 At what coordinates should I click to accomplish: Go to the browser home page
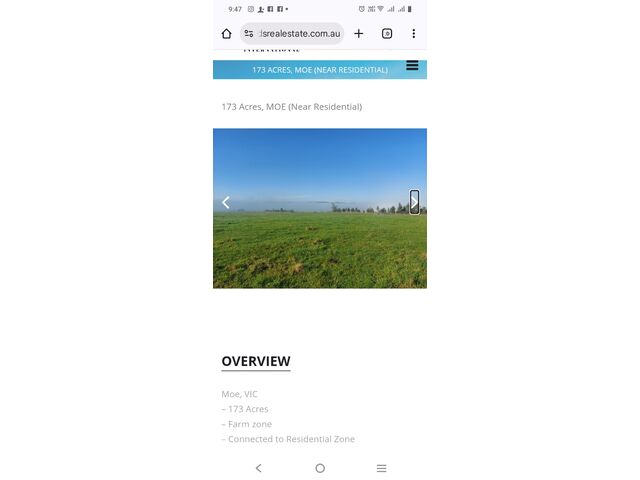[x=227, y=34]
